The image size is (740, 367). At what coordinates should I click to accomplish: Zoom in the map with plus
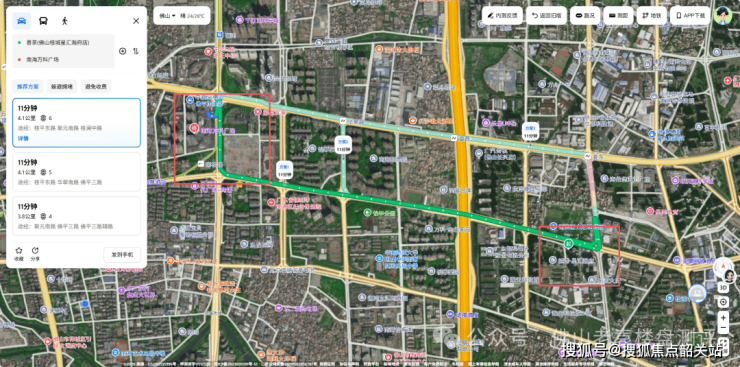click(x=723, y=317)
